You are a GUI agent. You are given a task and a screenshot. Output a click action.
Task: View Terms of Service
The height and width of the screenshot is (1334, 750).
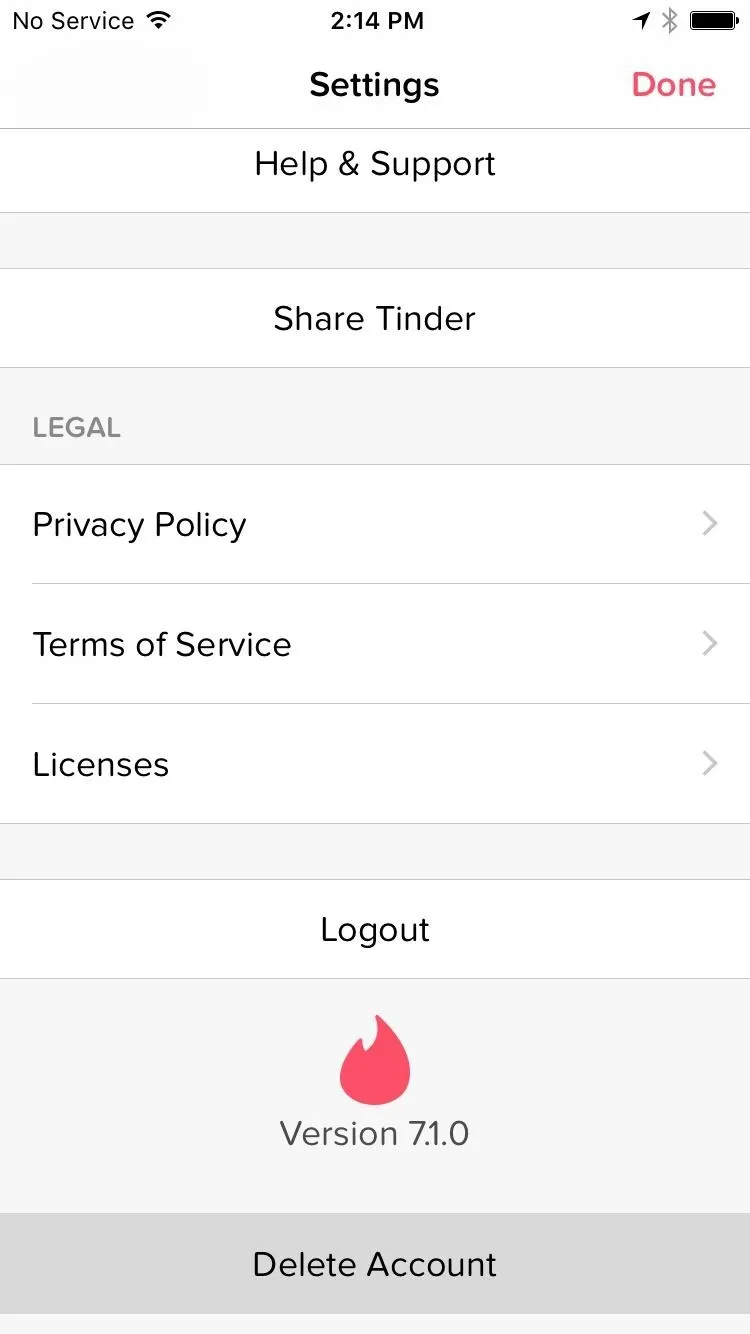point(375,644)
